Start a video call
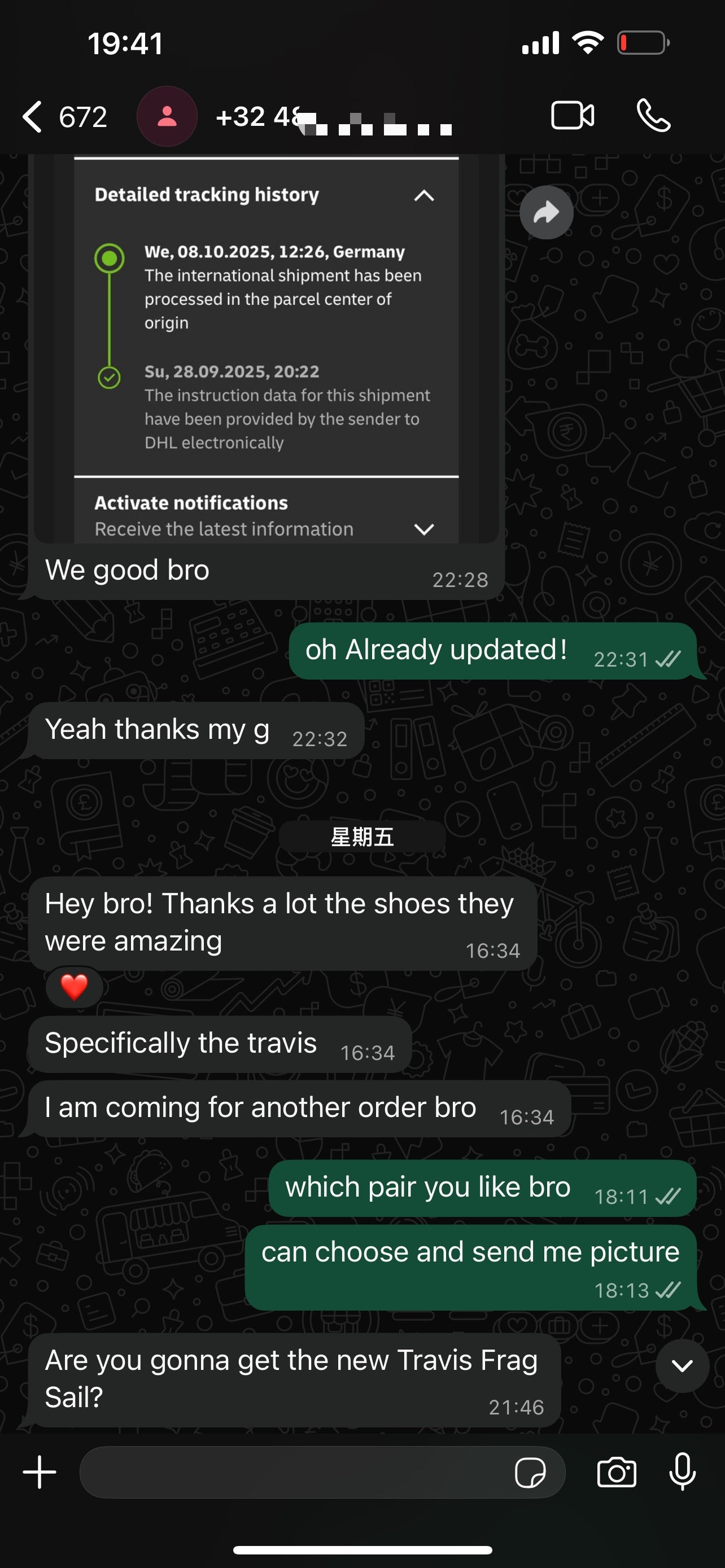 tap(572, 116)
